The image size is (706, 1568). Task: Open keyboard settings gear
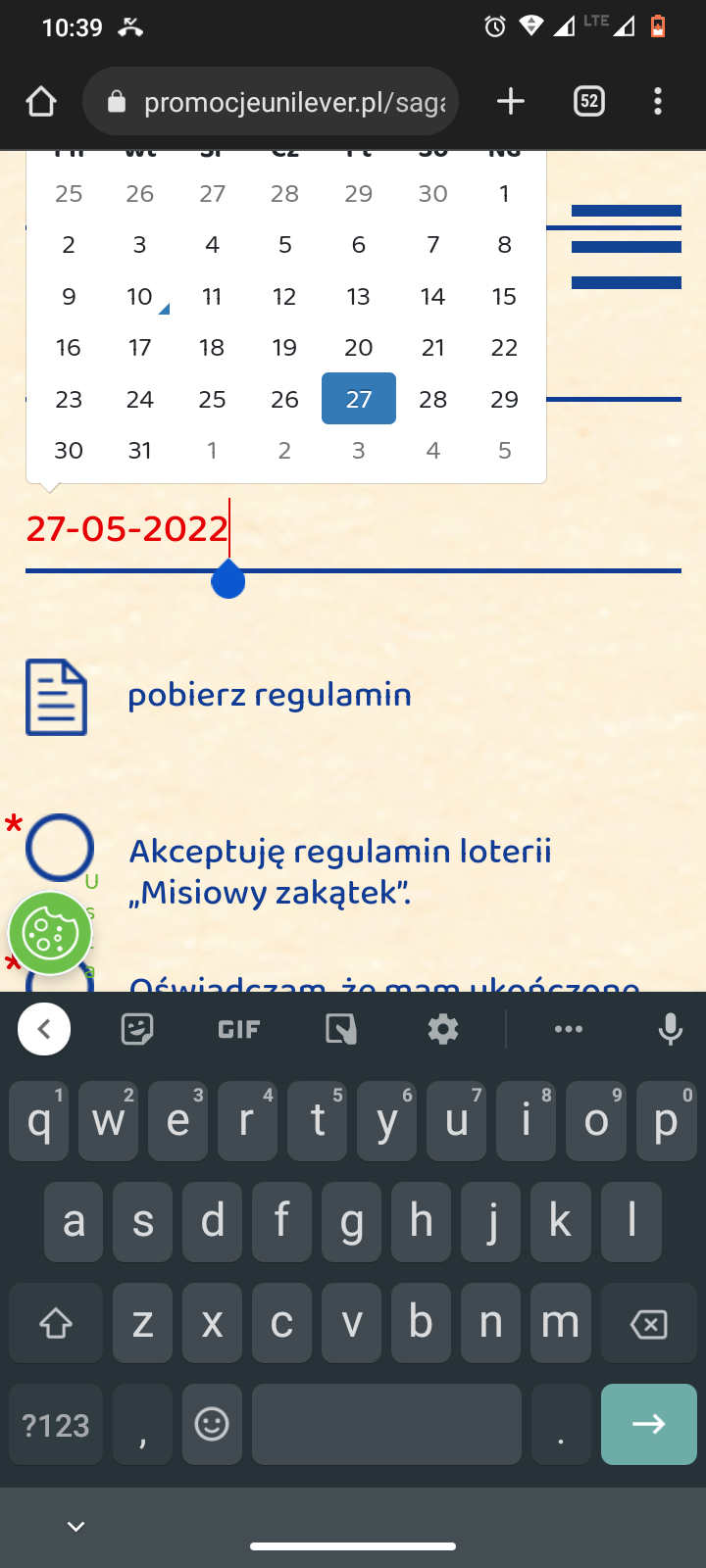coord(443,1029)
